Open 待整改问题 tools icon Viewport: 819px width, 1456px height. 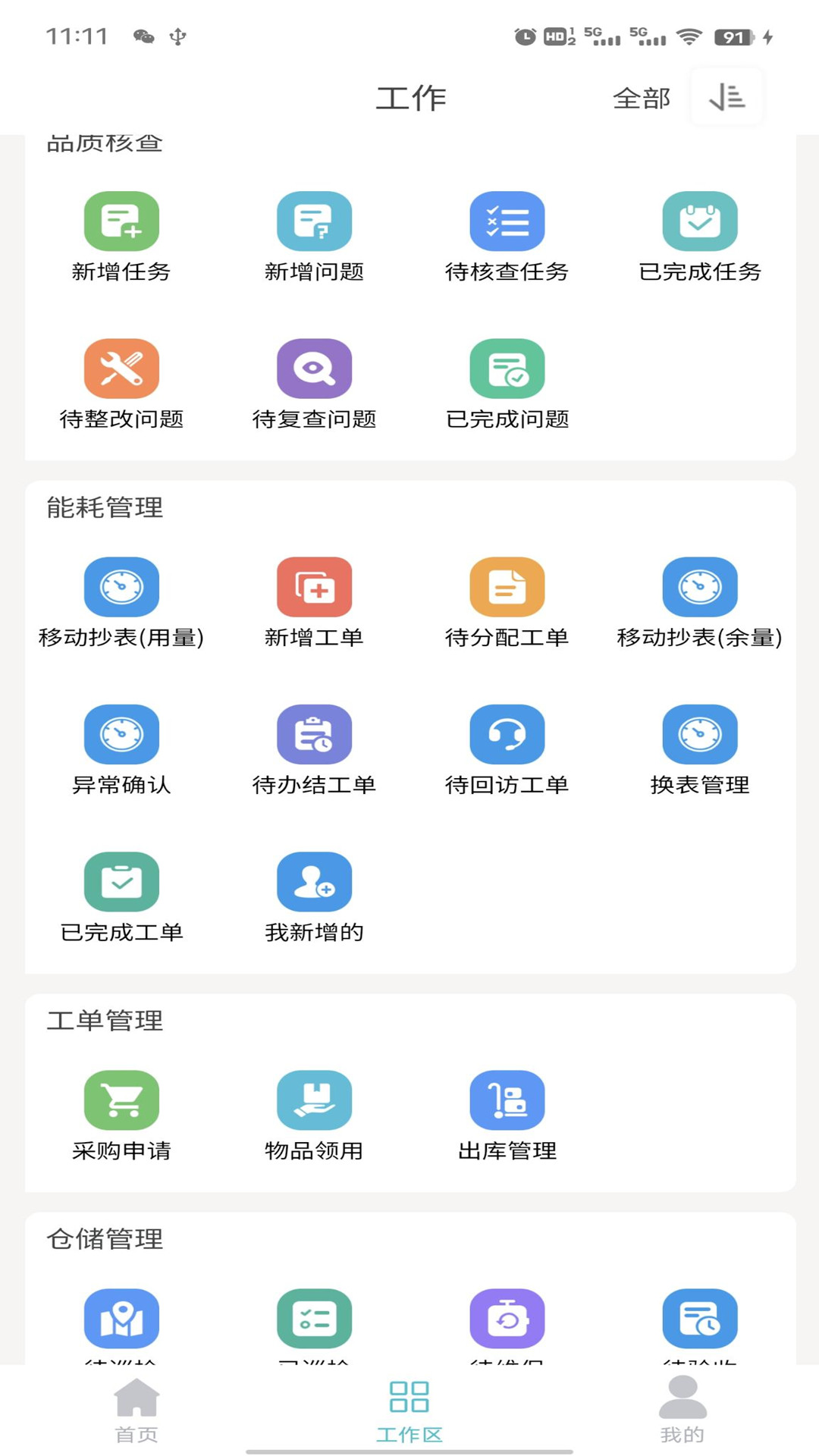pos(122,369)
